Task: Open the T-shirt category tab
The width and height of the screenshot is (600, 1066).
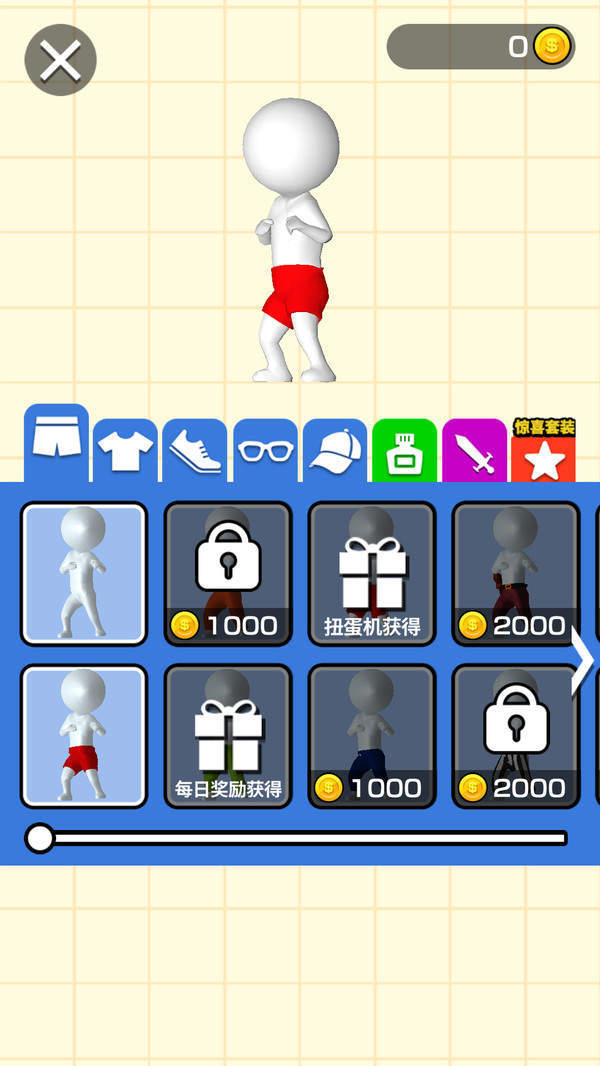Action: (x=126, y=451)
